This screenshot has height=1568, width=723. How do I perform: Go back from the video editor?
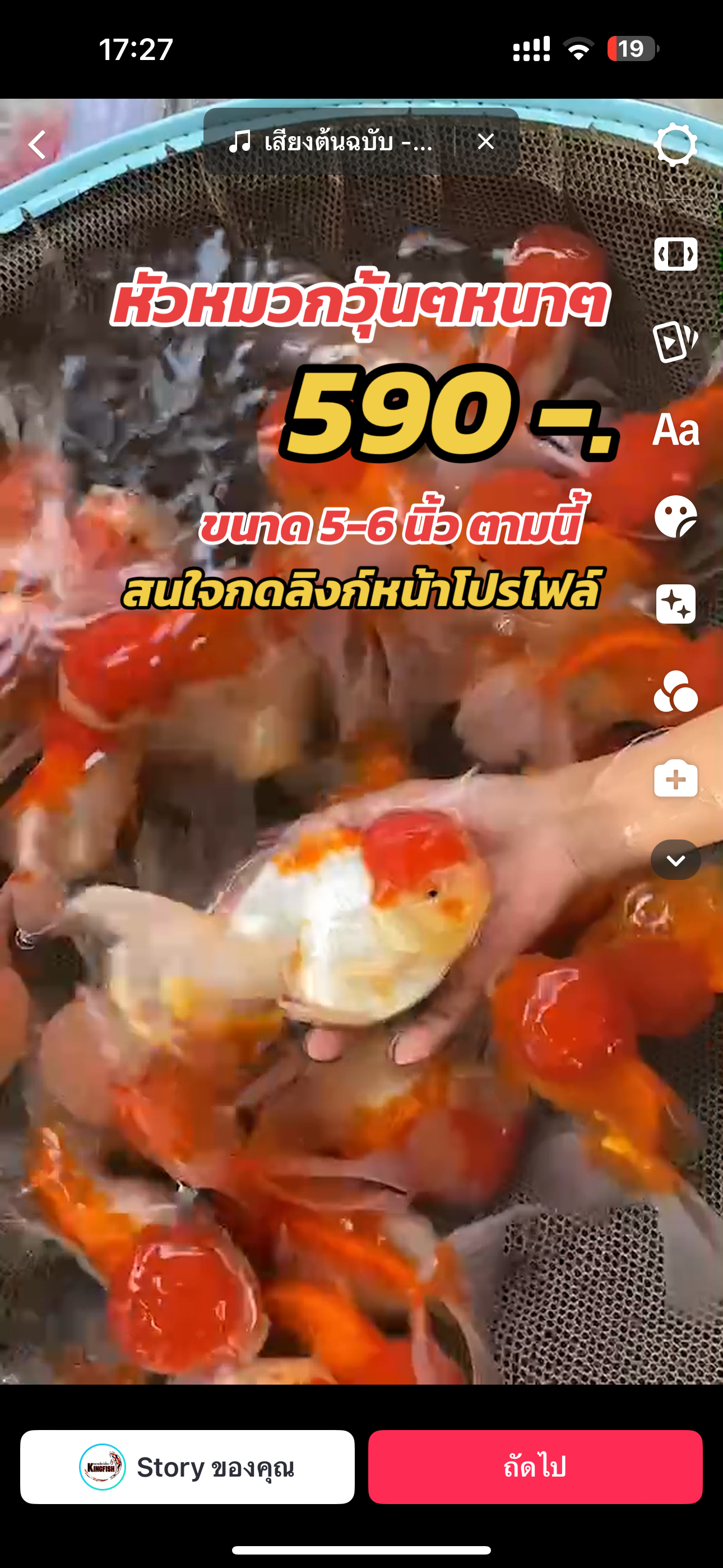(38, 145)
